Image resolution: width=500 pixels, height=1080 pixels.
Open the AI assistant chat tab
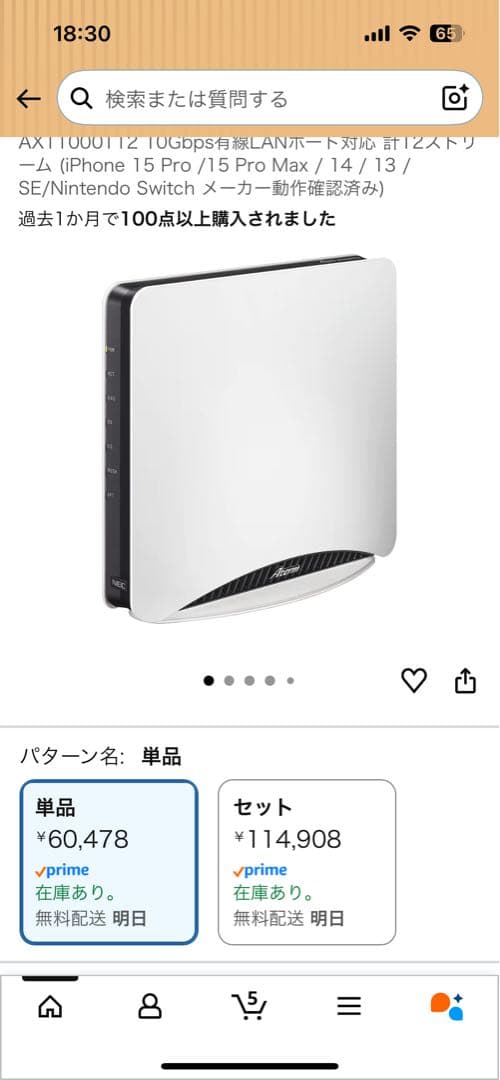pos(448,1008)
